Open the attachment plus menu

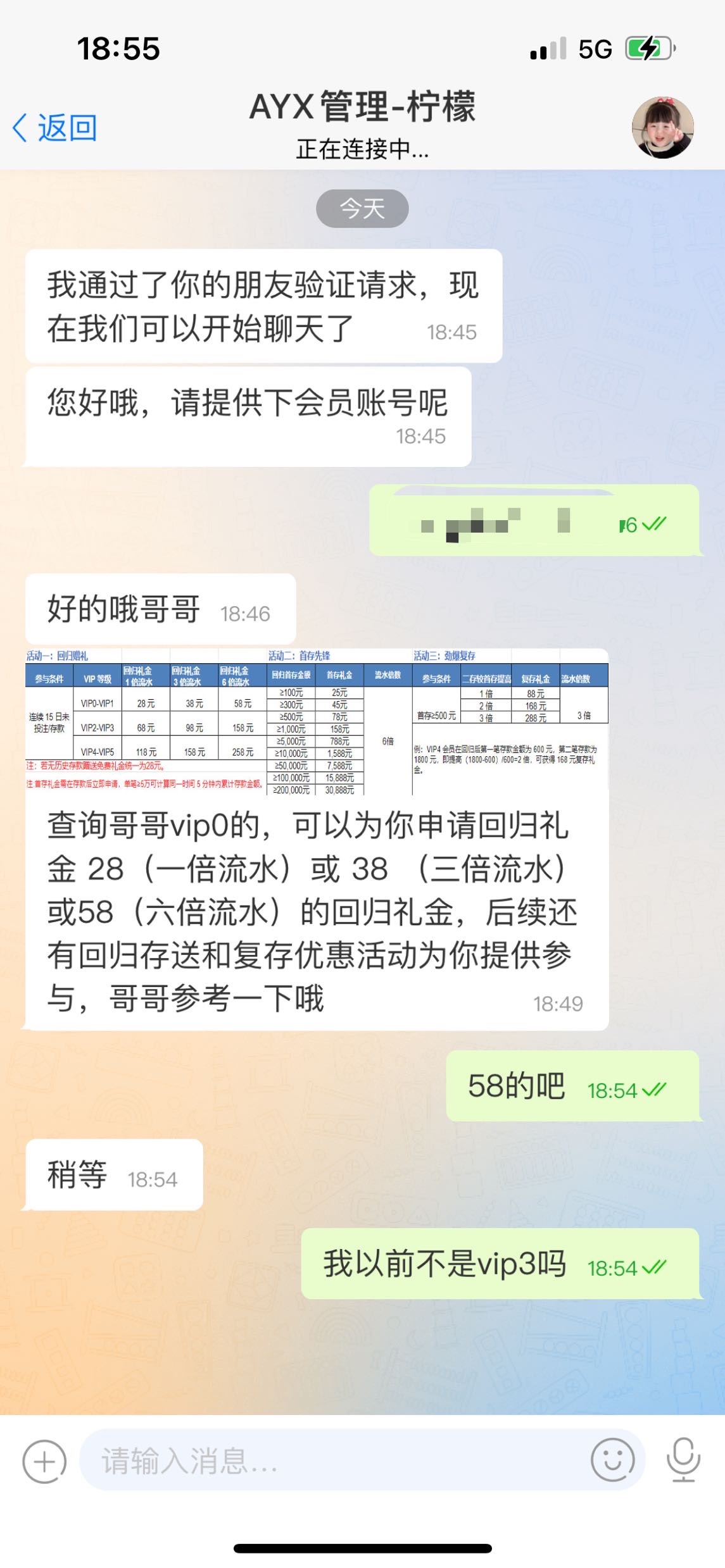pos(44,1461)
